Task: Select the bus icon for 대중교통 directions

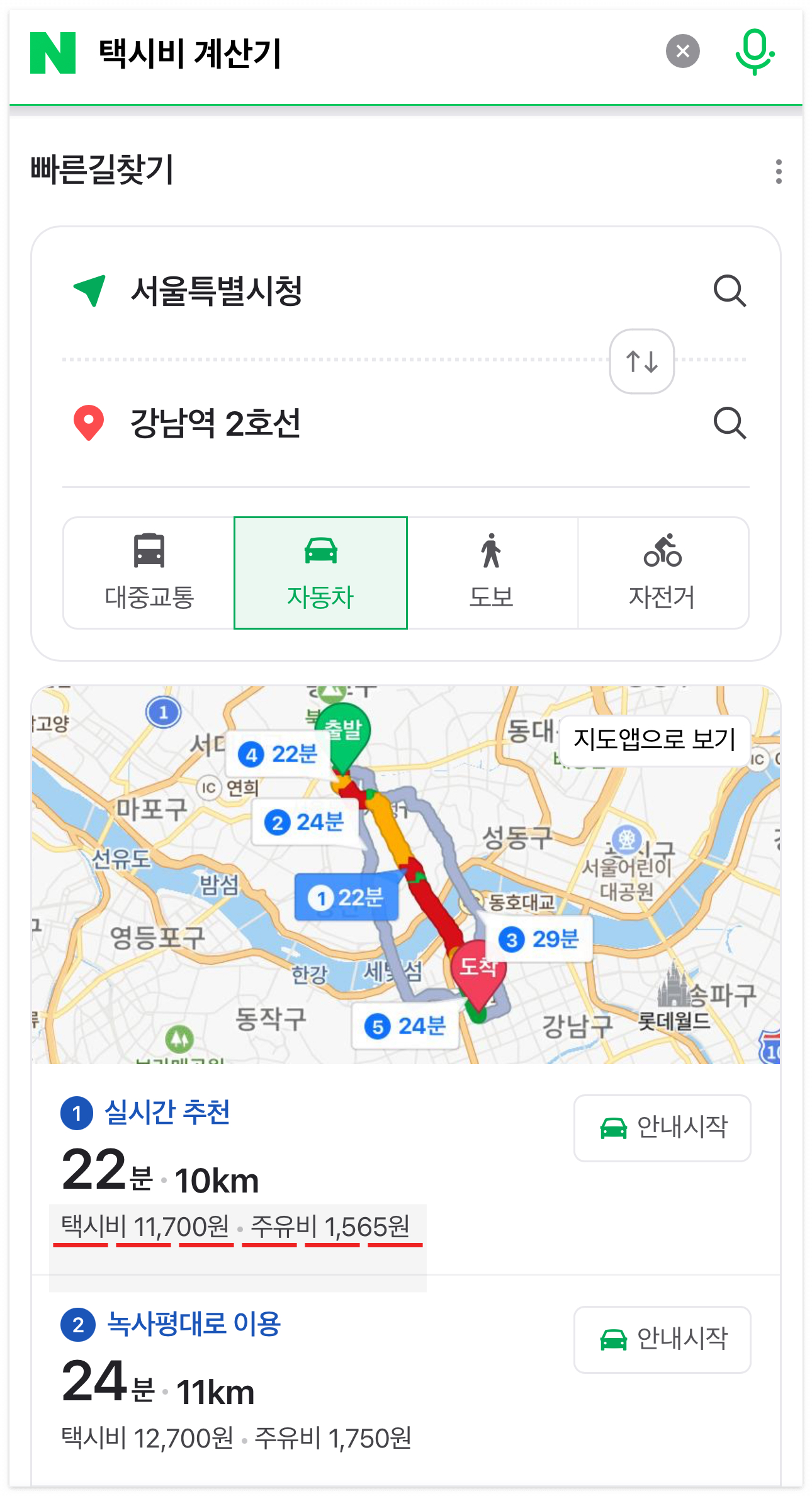Action: (149, 549)
